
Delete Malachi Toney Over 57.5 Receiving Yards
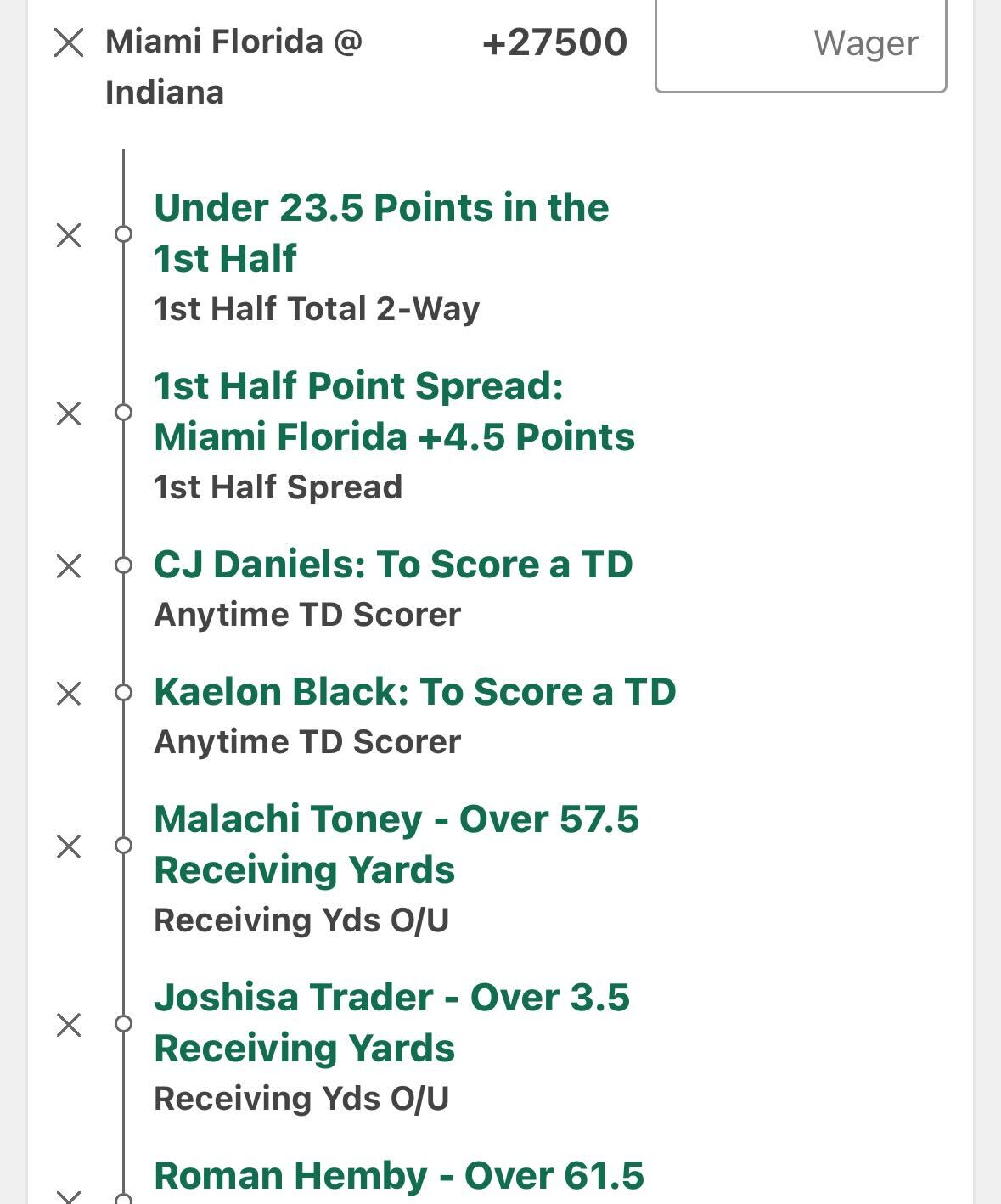pyautogui.click(x=69, y=847)
